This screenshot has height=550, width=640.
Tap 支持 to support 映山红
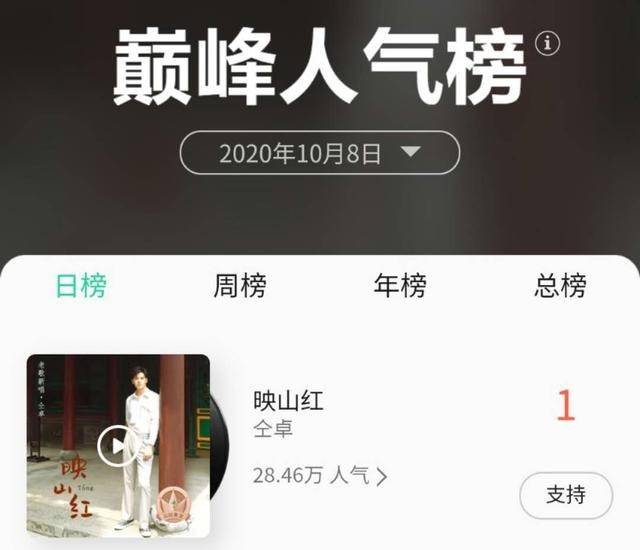click(x=566, y=495)
